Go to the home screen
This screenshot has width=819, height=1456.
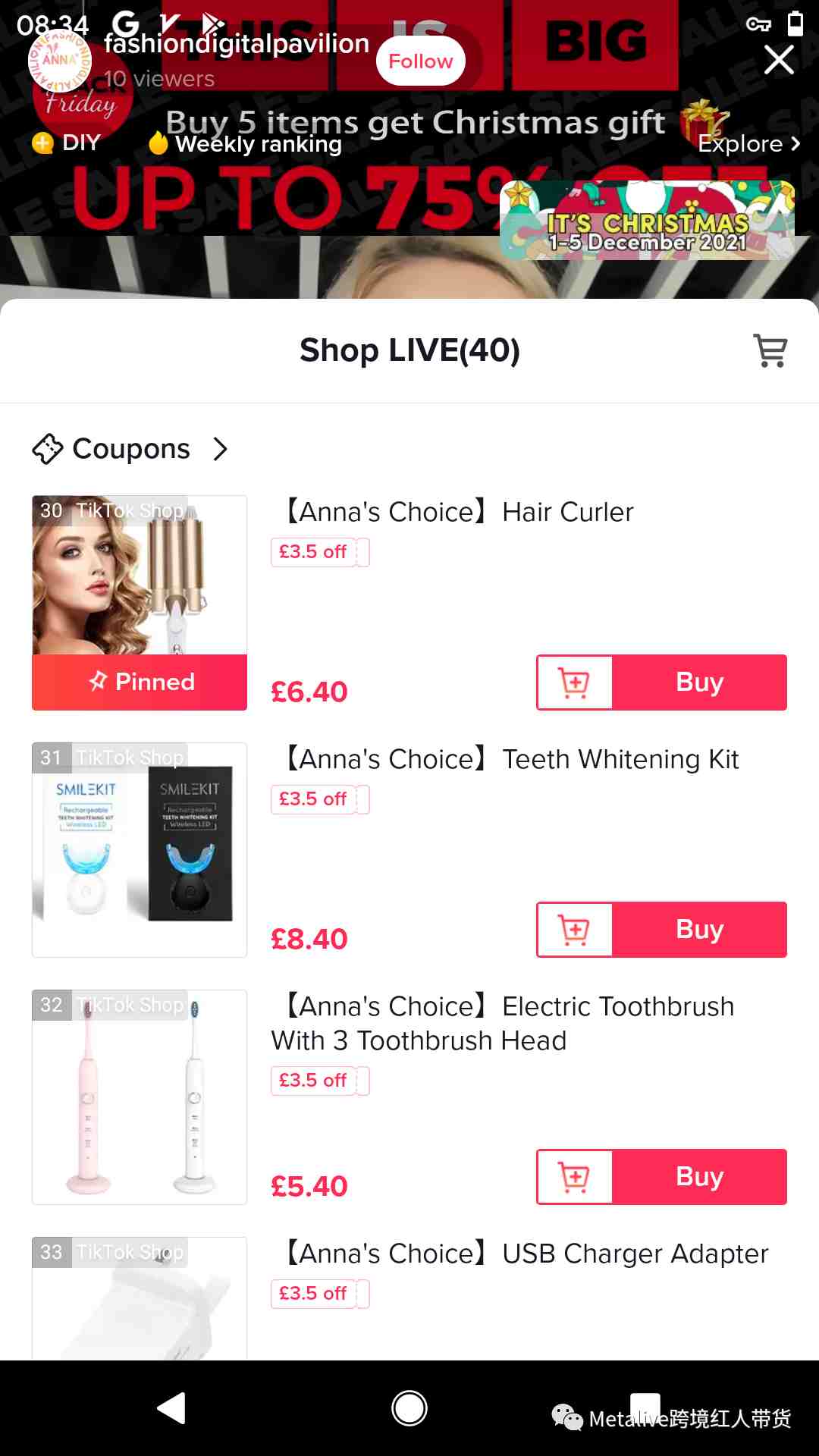point(409,1408)
